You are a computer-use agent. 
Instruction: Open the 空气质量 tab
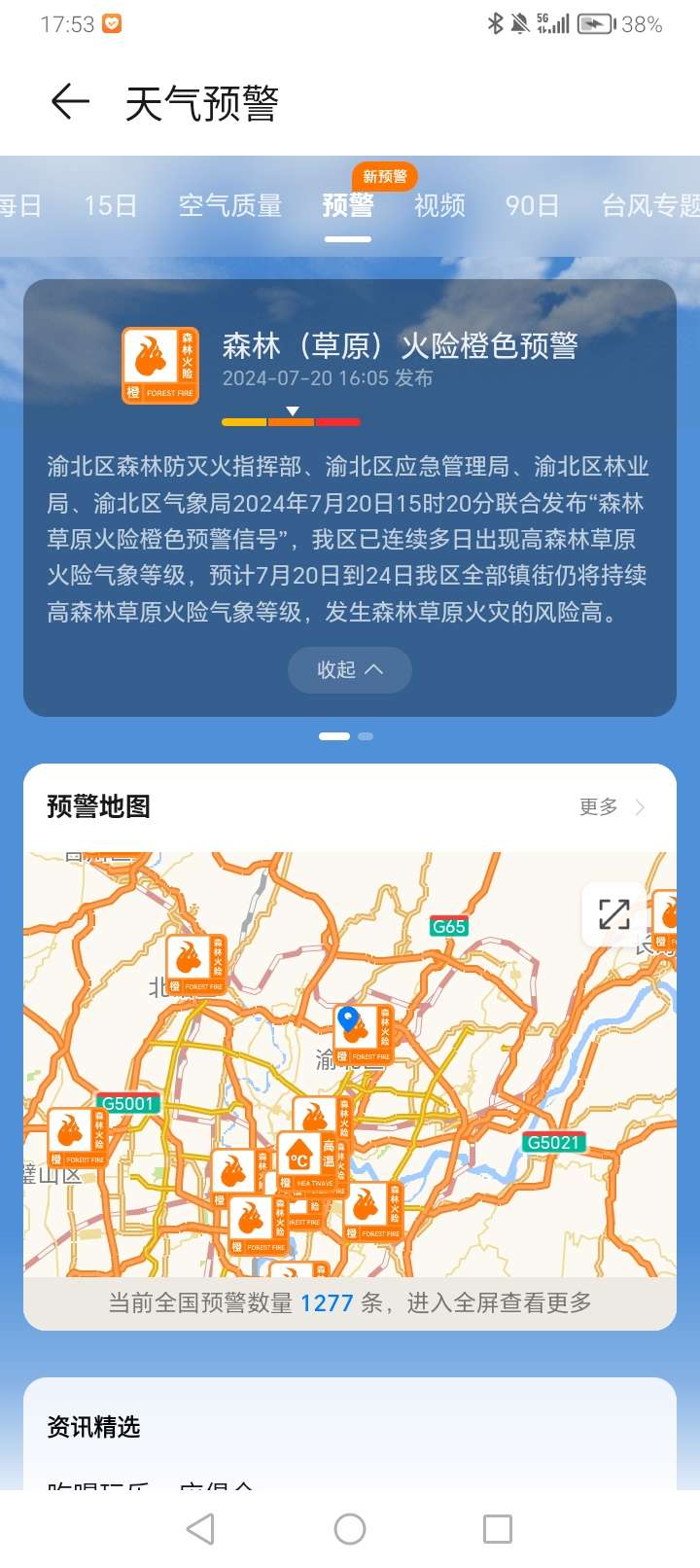pos(230,205)
